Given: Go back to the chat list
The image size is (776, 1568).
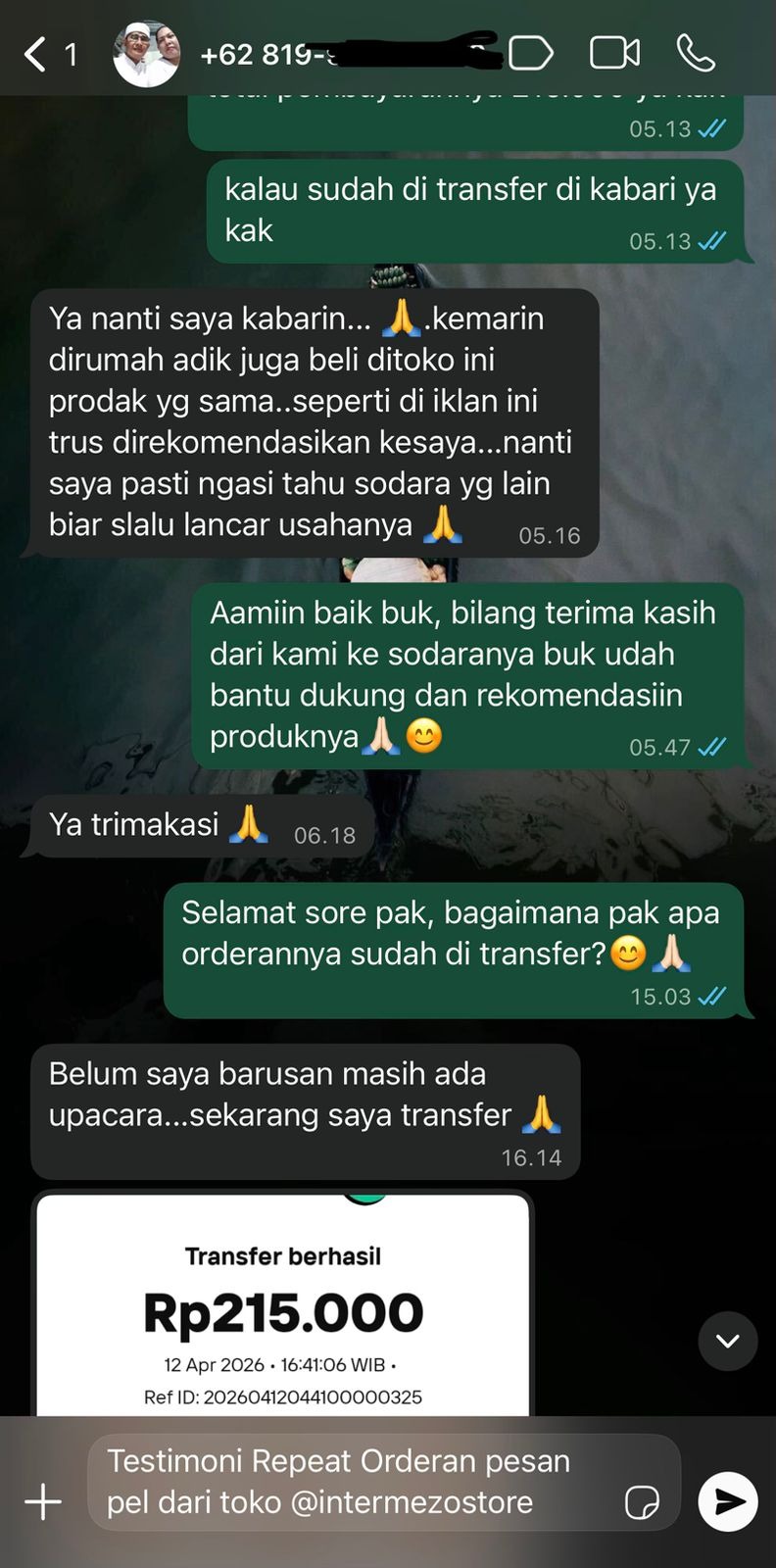Looking at the screenshot, I should click(x=36, y=55).
